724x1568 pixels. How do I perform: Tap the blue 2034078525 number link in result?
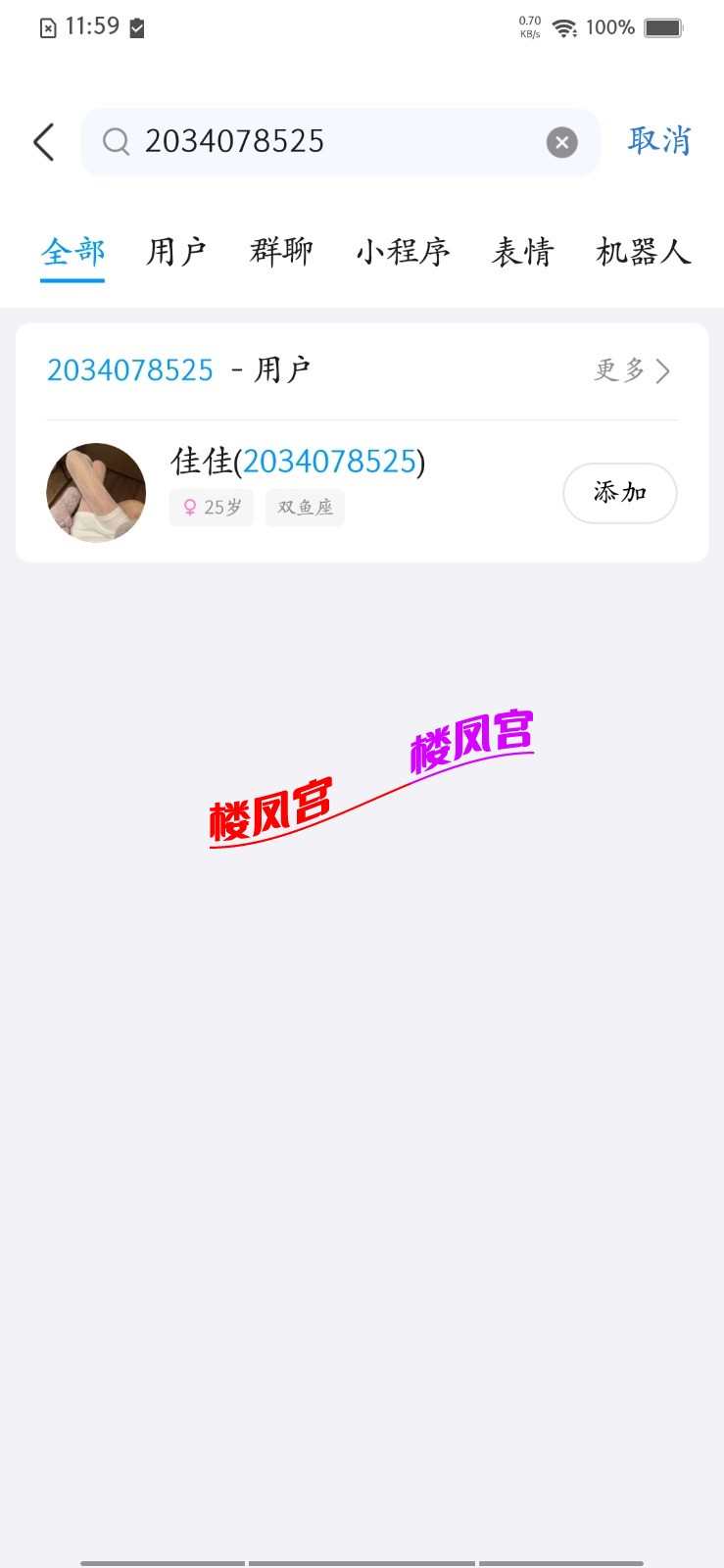[x=333, y=462]
